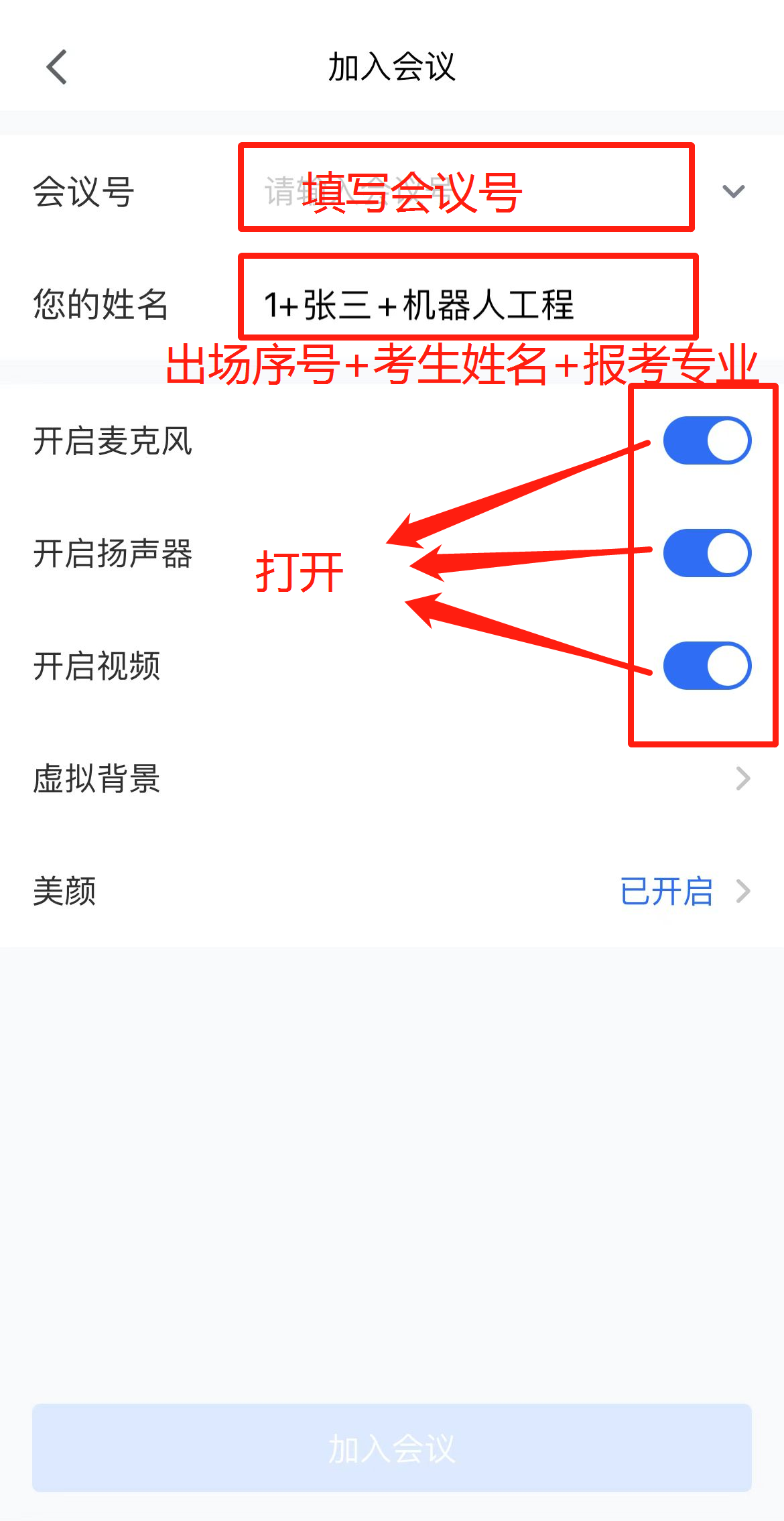The image size is (784, 1521).
Task: Toggle the 开启扬声器 switch
Action: coord(707,554)
